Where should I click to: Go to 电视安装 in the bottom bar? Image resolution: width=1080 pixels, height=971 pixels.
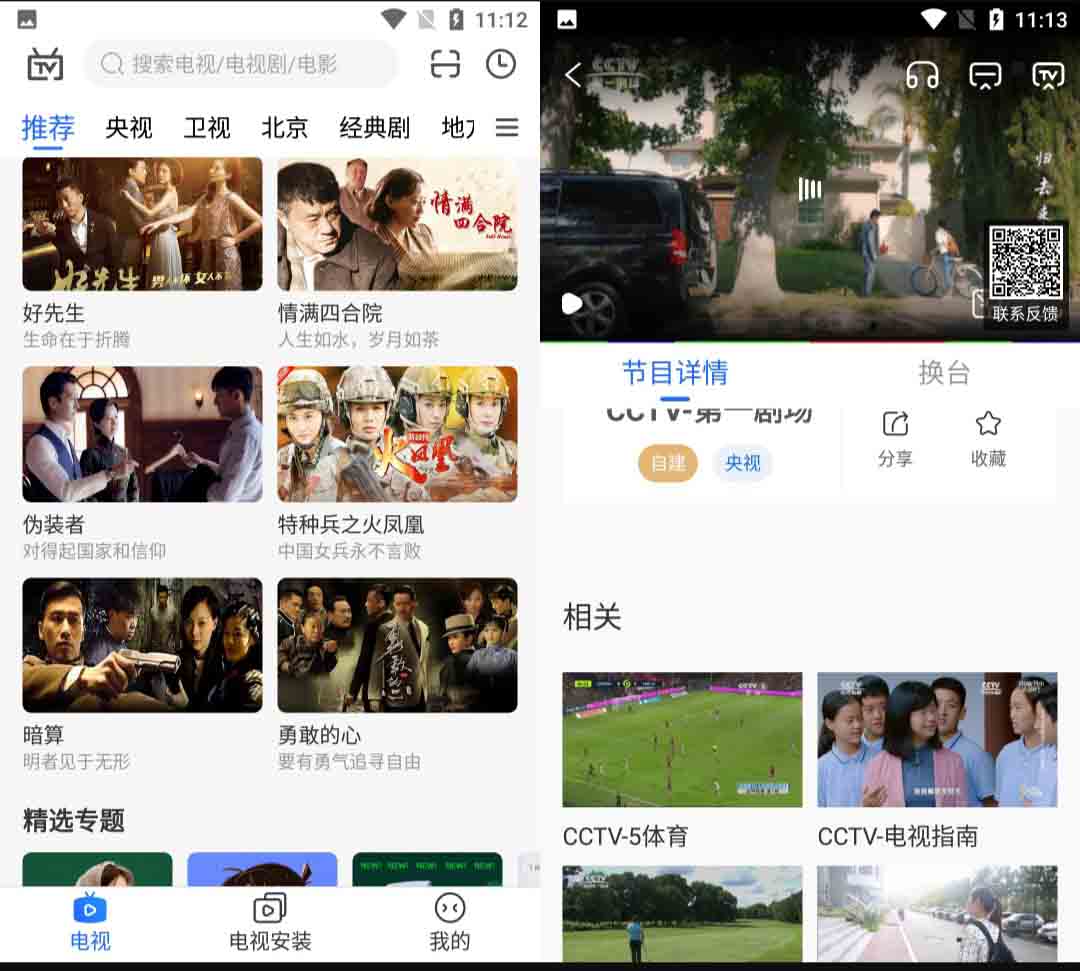[270, 922]
